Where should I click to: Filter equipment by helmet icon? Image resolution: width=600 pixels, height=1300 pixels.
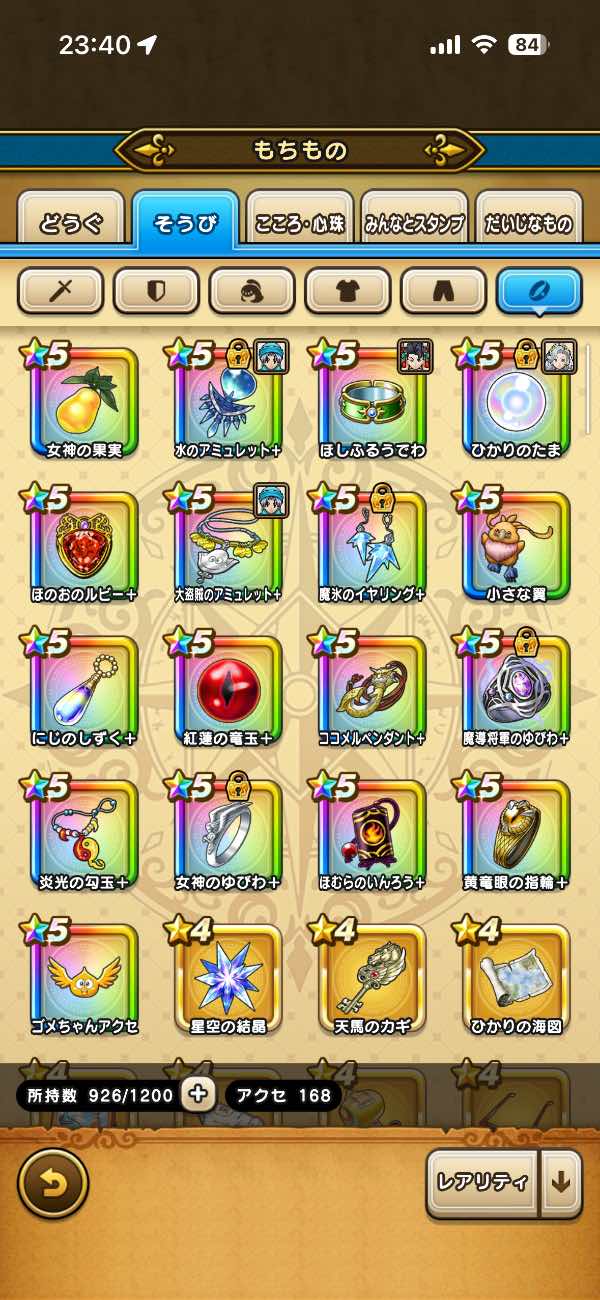point(252,291)
